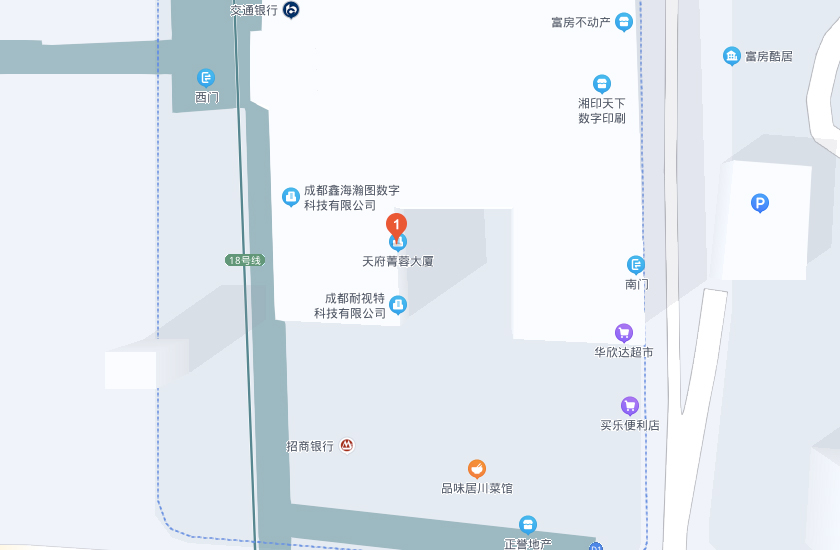Select the 湘印天下数字印刷 shop marker
Image resolution: width=840 pixels, height=550 pixels.
point(602,83)
